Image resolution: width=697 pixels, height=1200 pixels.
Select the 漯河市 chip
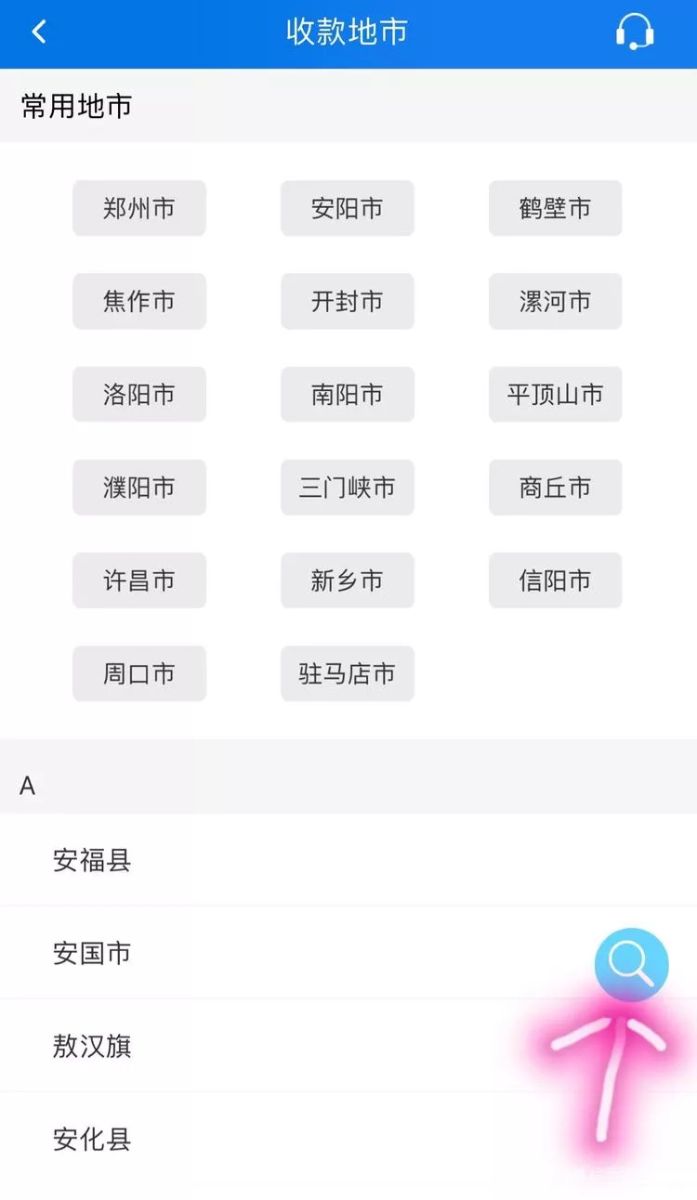coord(555,301)
